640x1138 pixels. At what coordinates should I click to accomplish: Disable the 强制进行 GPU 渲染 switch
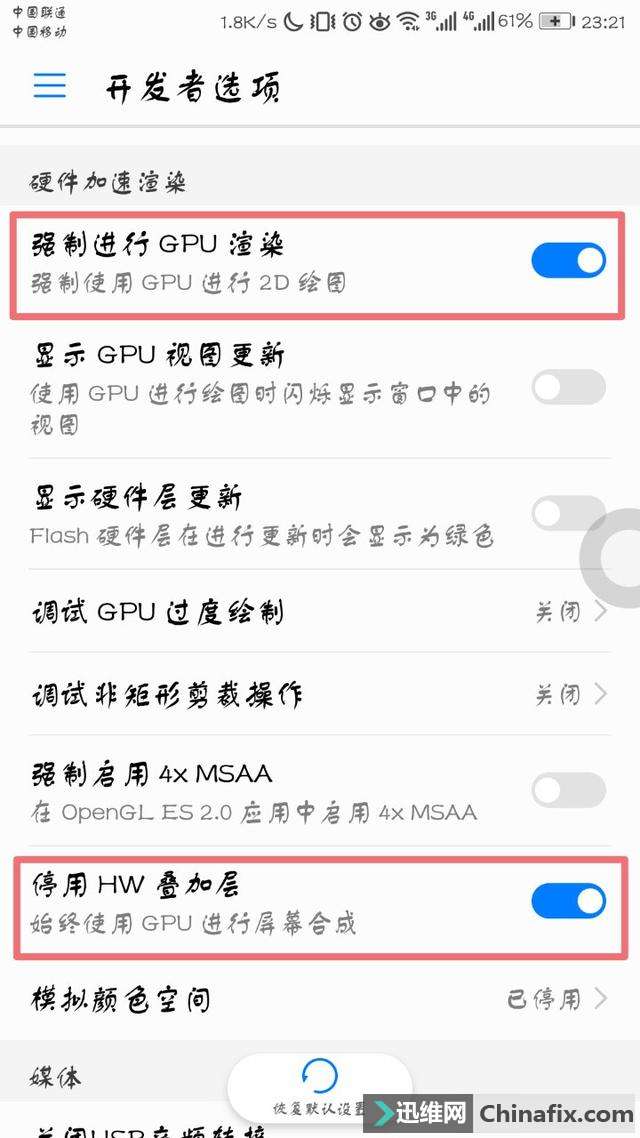(568, 261)
